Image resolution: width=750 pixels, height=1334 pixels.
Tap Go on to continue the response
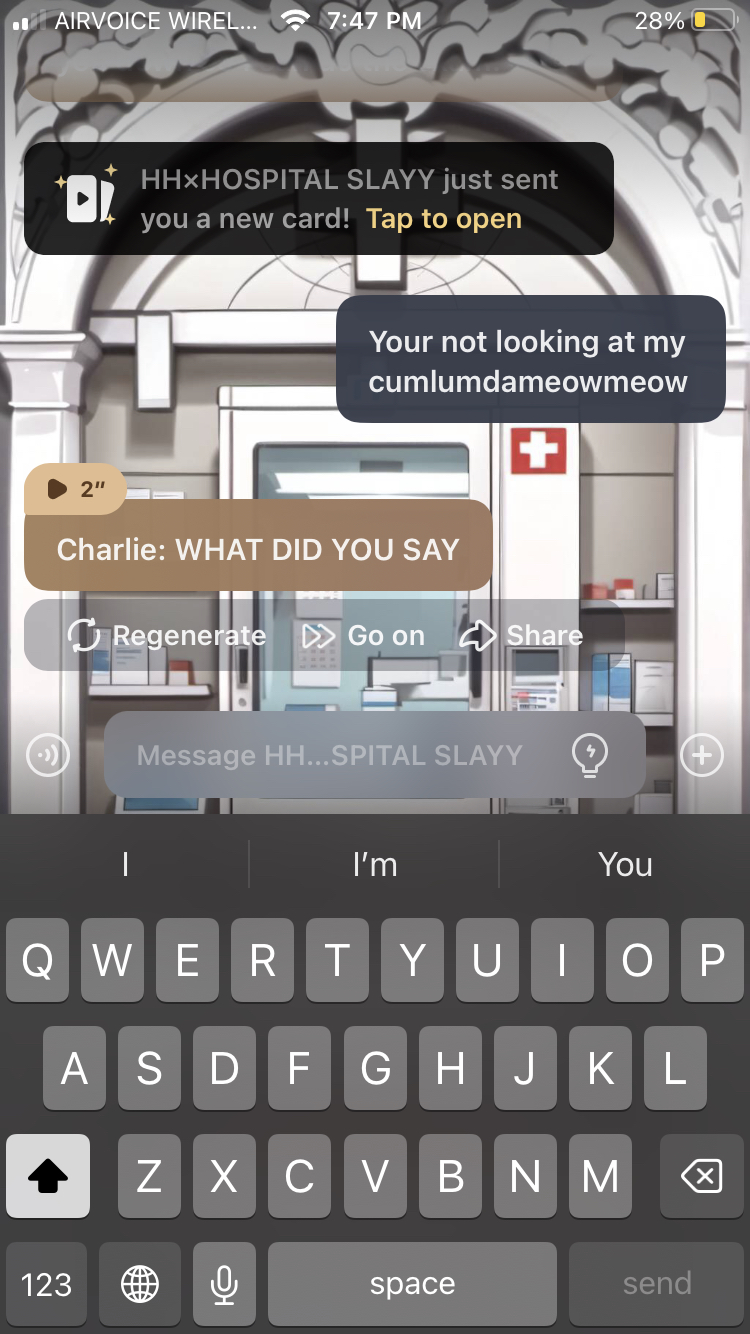(364, 636)
